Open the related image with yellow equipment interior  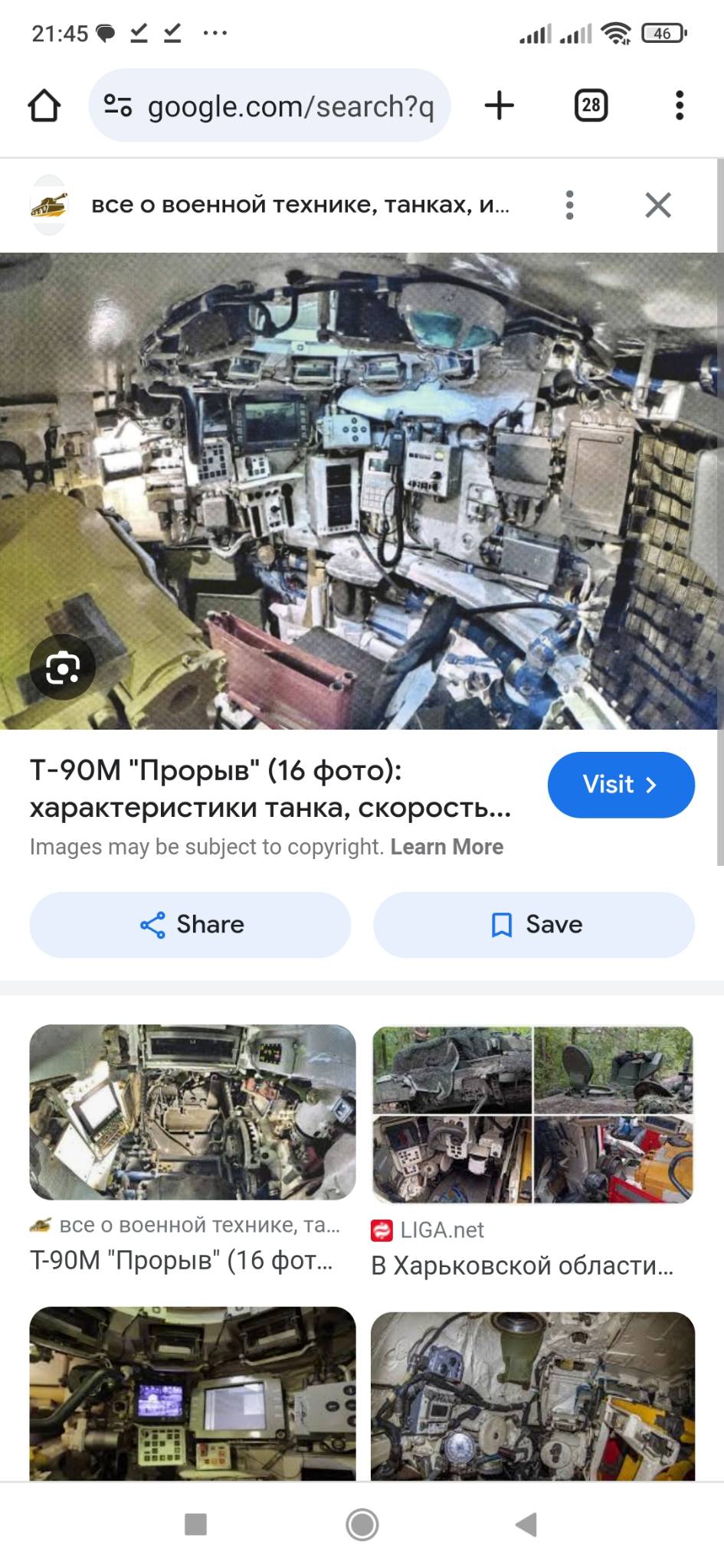532,1395
